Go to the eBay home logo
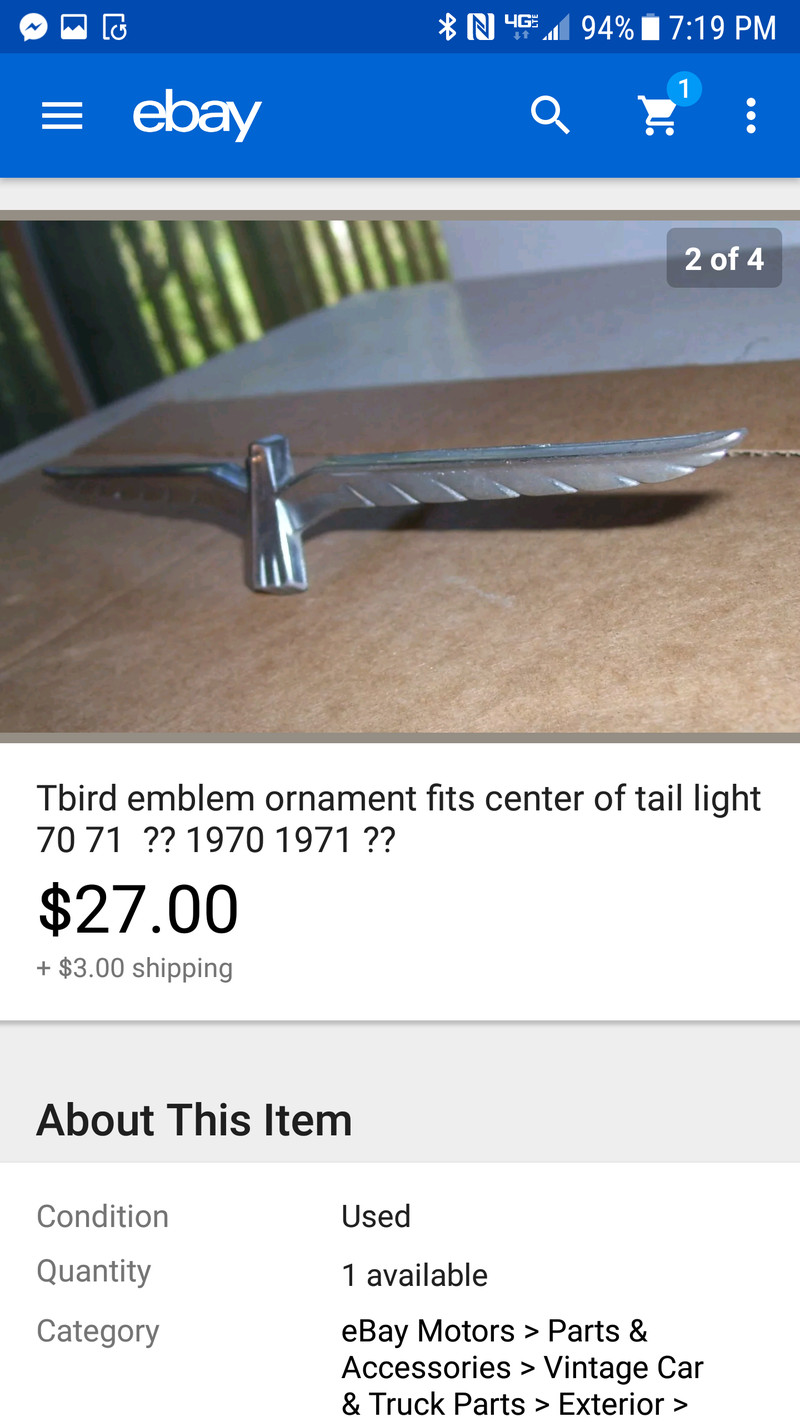This screenshot has height=1422, width=800. click(197, 116)
